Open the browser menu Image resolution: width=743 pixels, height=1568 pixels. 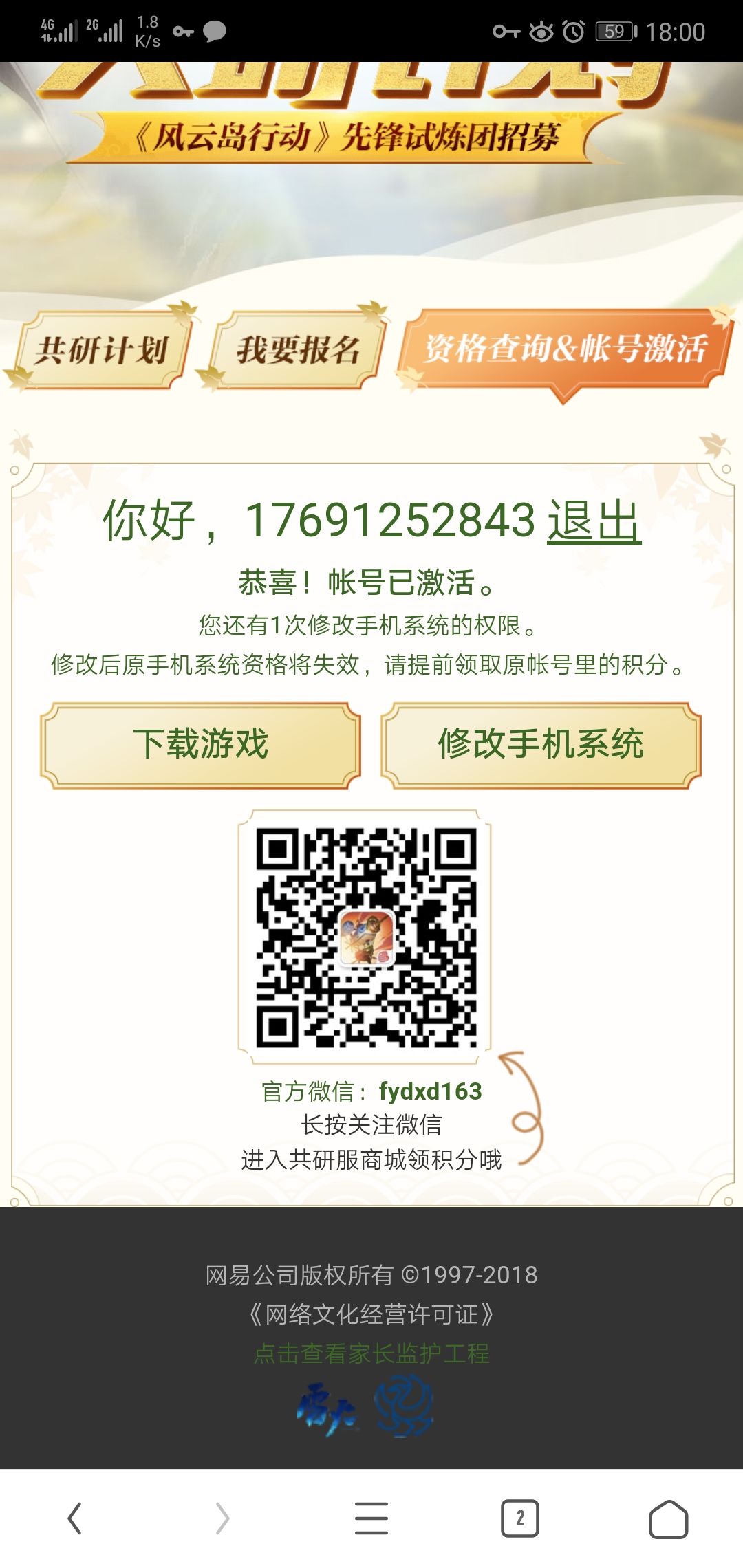371,1518
